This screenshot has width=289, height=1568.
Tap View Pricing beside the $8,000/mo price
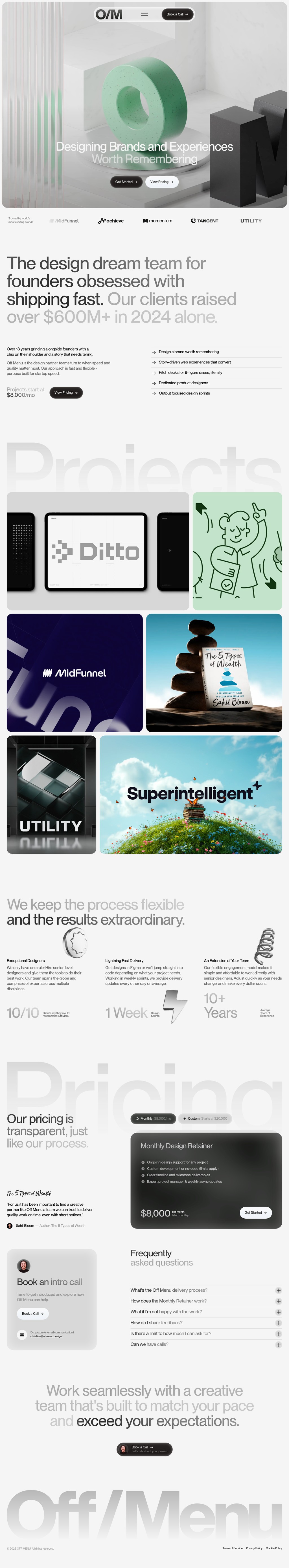pos(66,392)
